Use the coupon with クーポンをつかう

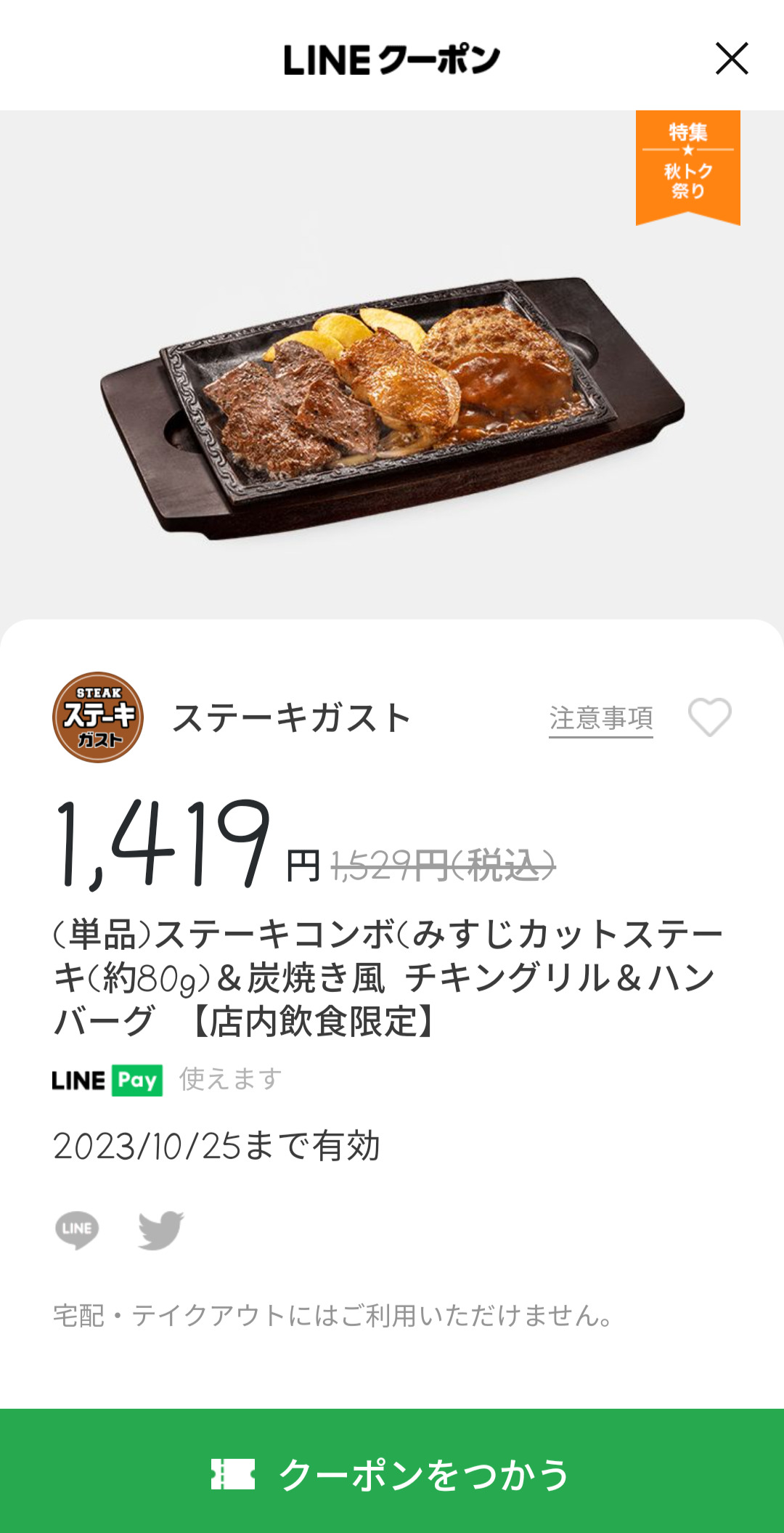click(x=392, y=1473)
